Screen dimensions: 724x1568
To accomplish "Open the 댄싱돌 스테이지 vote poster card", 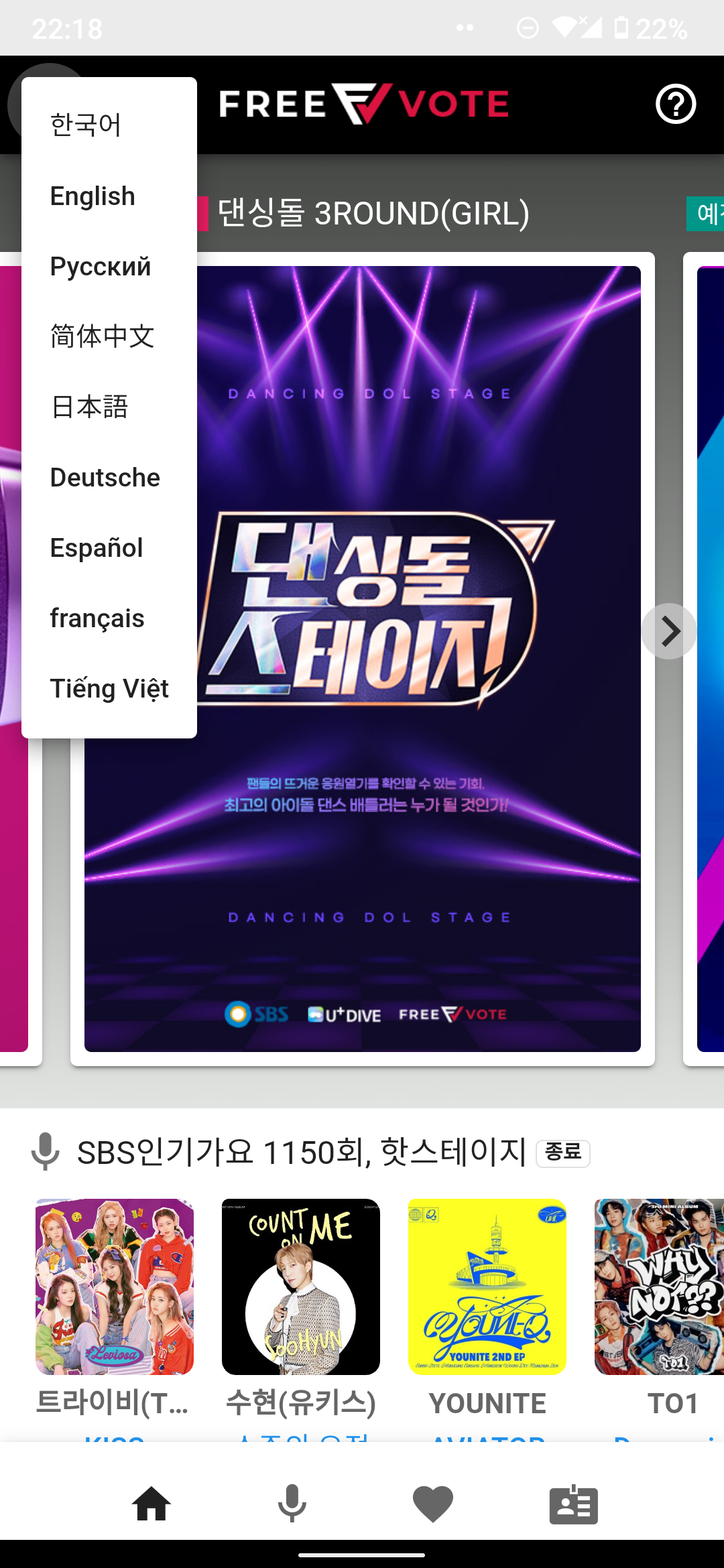I will pyautogui.click(x=416, y=871).
